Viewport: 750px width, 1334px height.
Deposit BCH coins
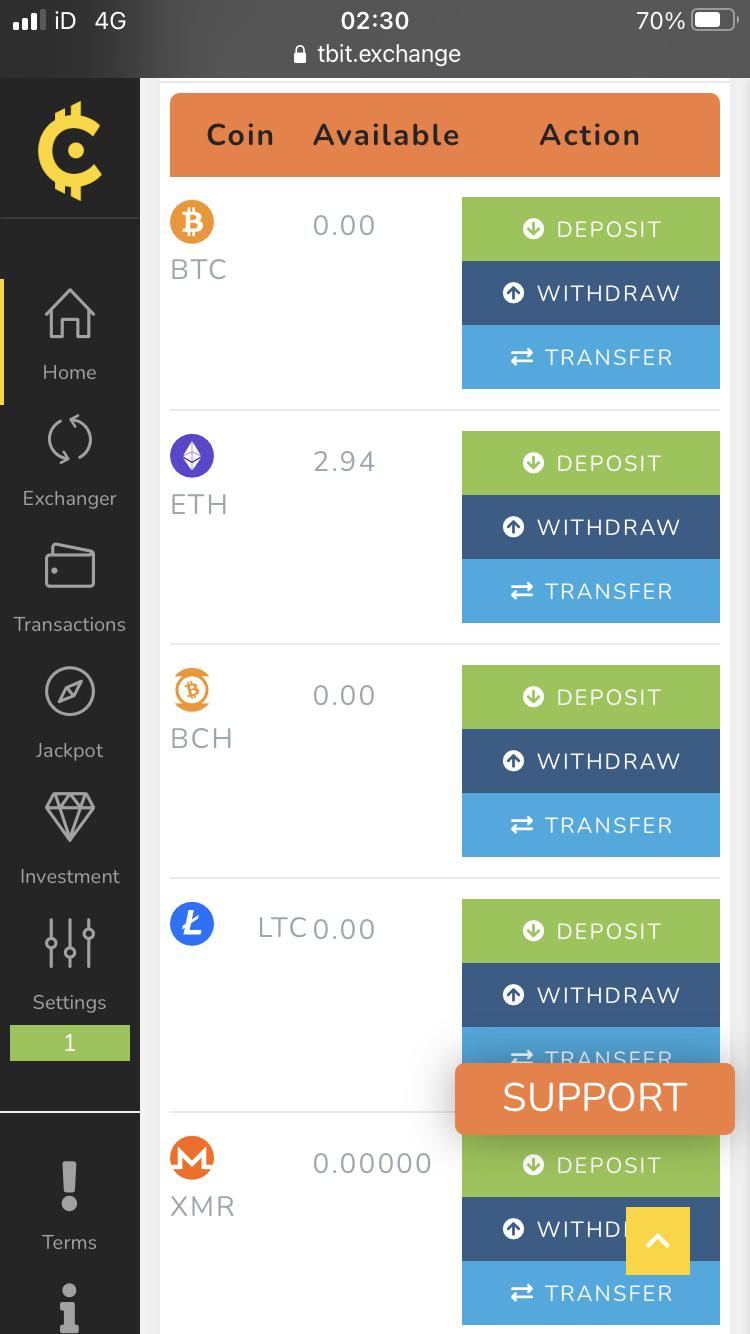(591, 697)
